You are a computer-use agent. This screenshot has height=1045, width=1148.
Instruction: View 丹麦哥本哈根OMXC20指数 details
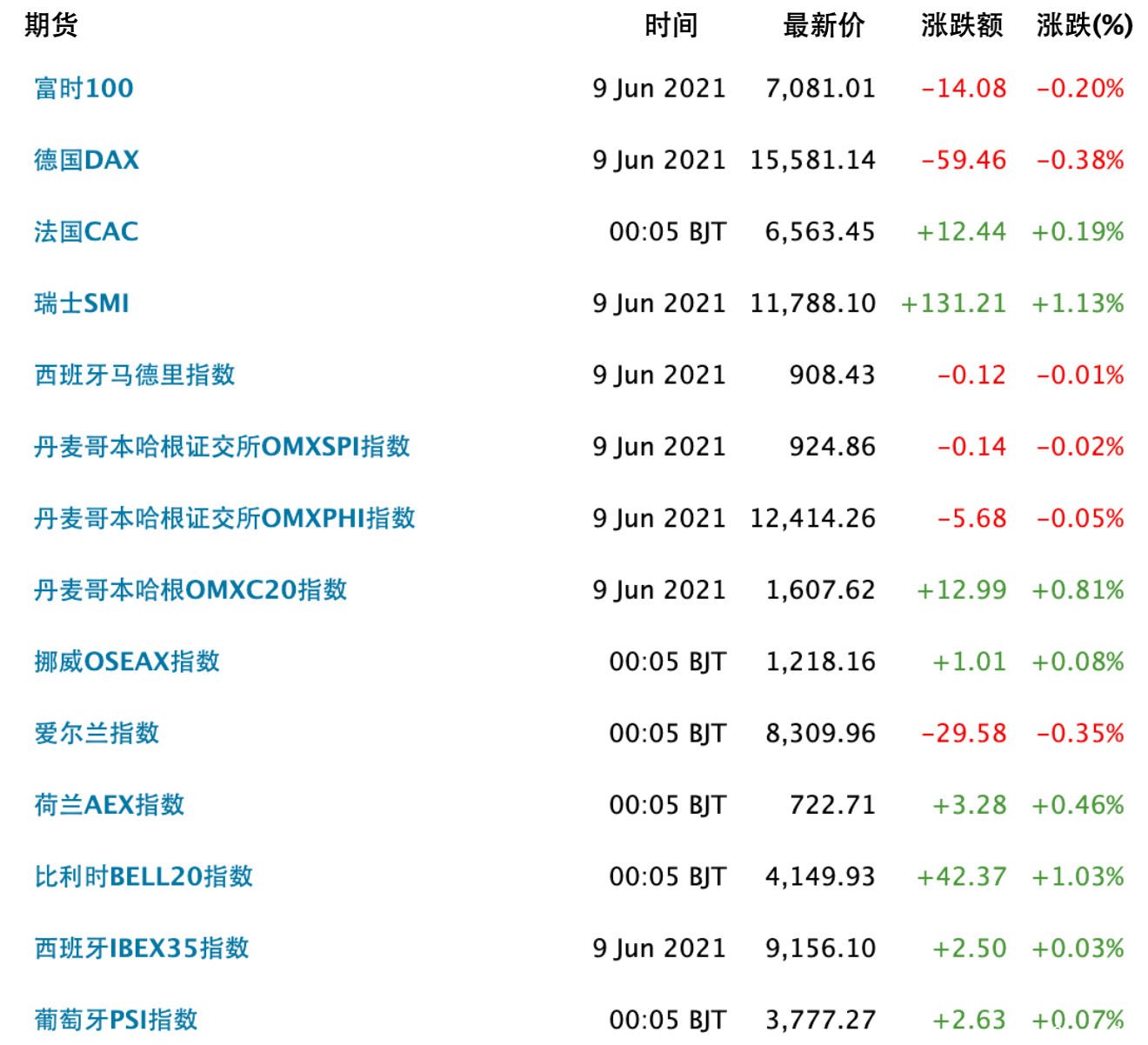point(190,590)
